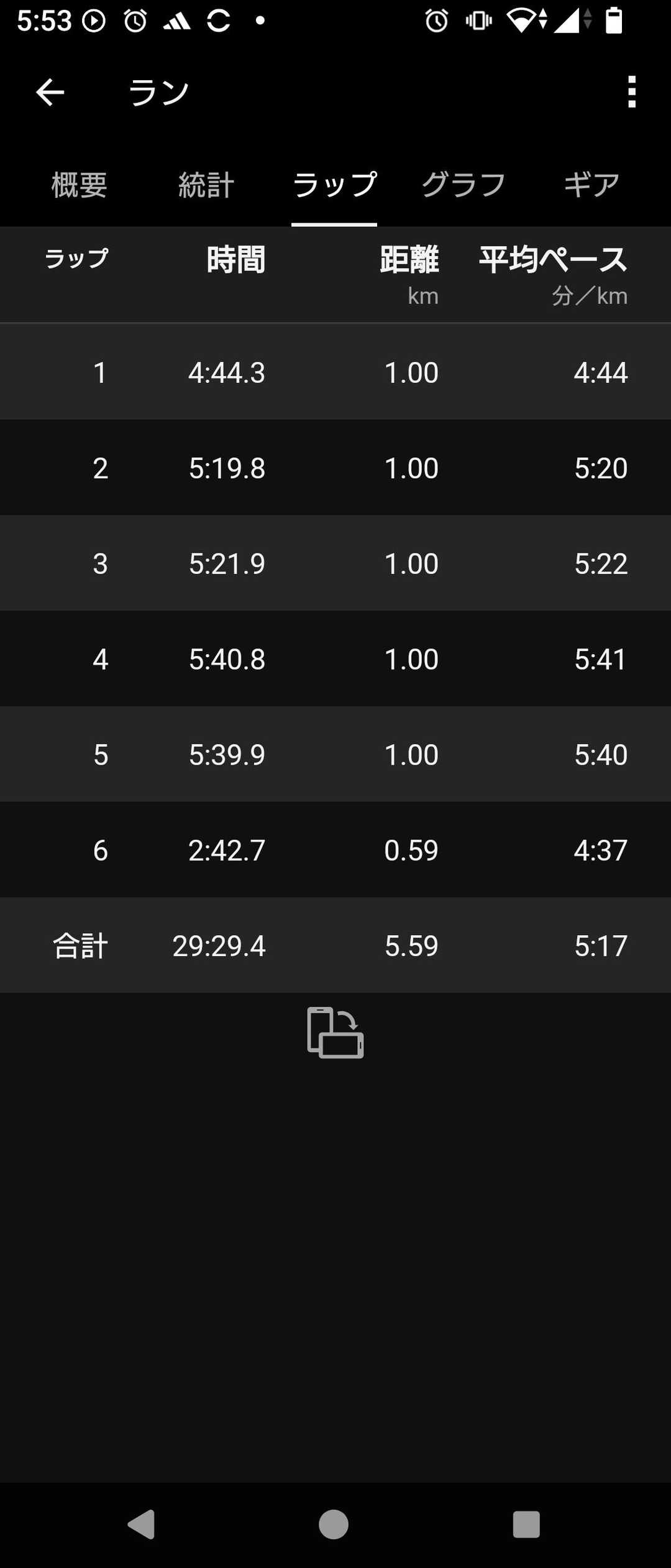Image resolution: width=671 pixels, height=1568 pixels.
Task: Go back from the ラン screen
Action: coord(50,93)
